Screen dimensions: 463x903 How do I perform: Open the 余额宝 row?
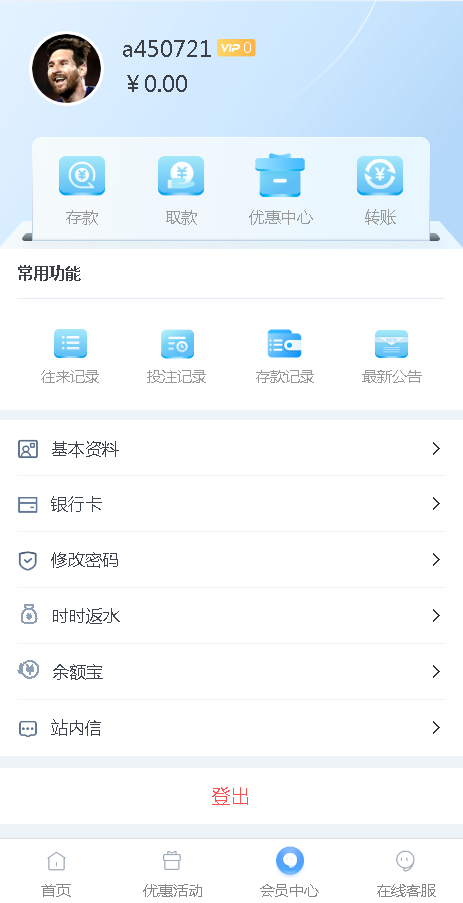(231, 672)
